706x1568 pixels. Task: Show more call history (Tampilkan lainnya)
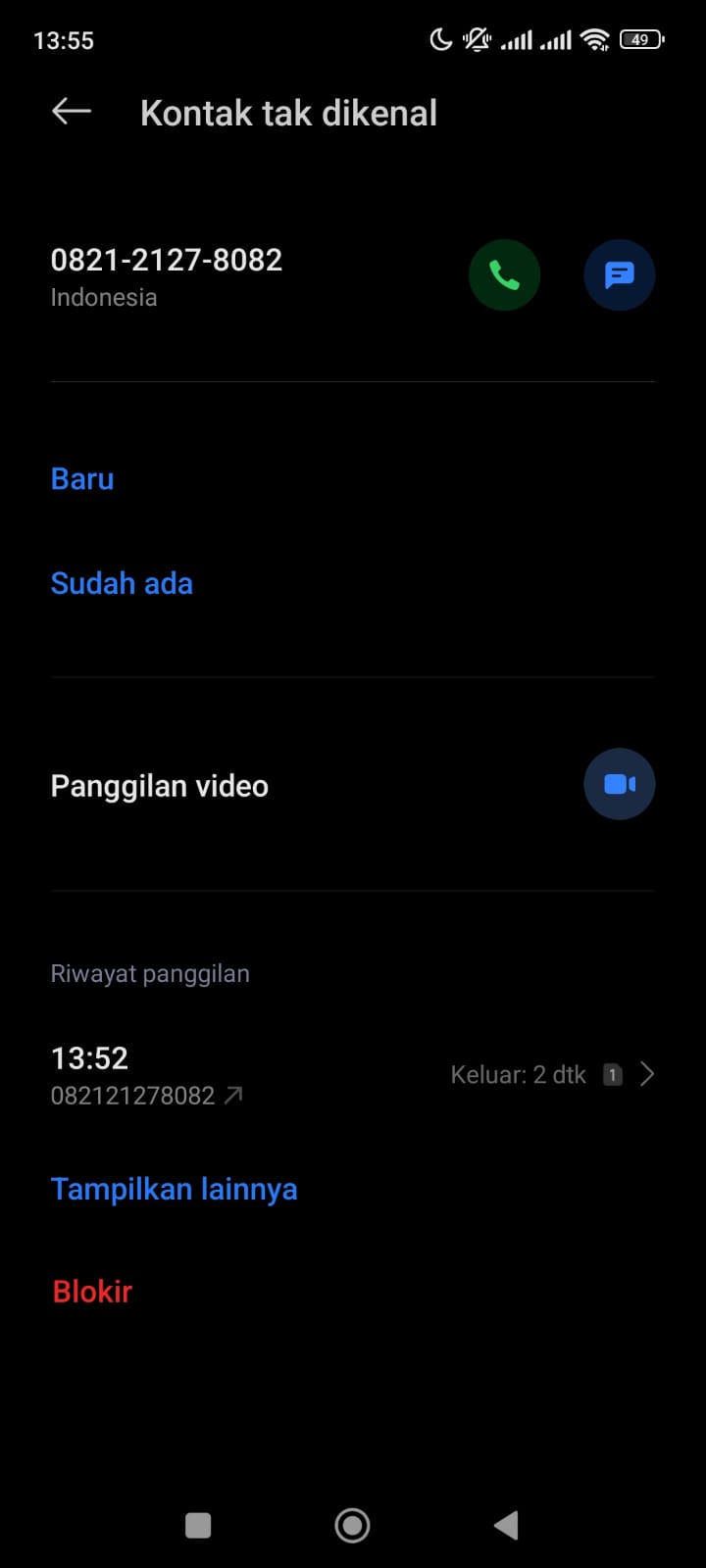[x=174, y=1189]
